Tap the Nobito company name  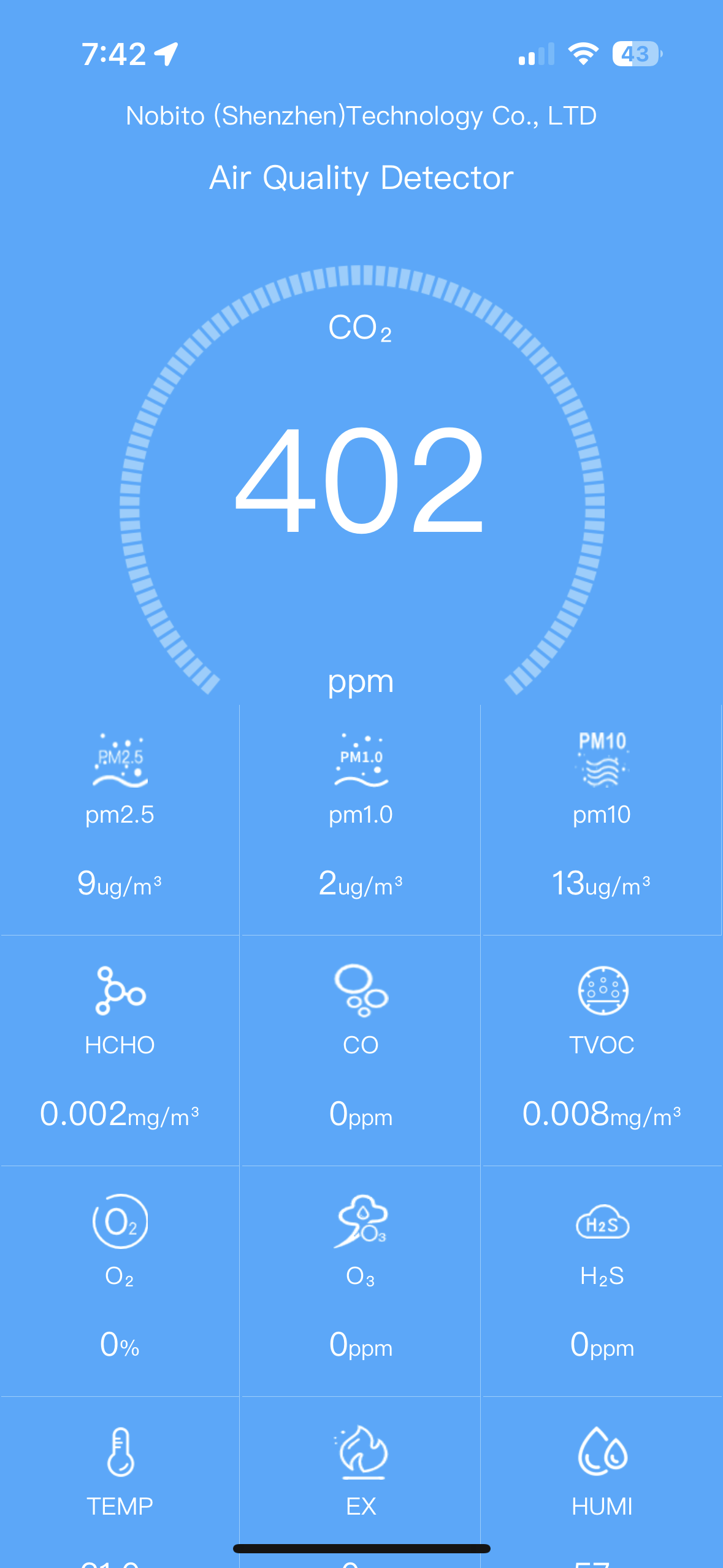361,115
